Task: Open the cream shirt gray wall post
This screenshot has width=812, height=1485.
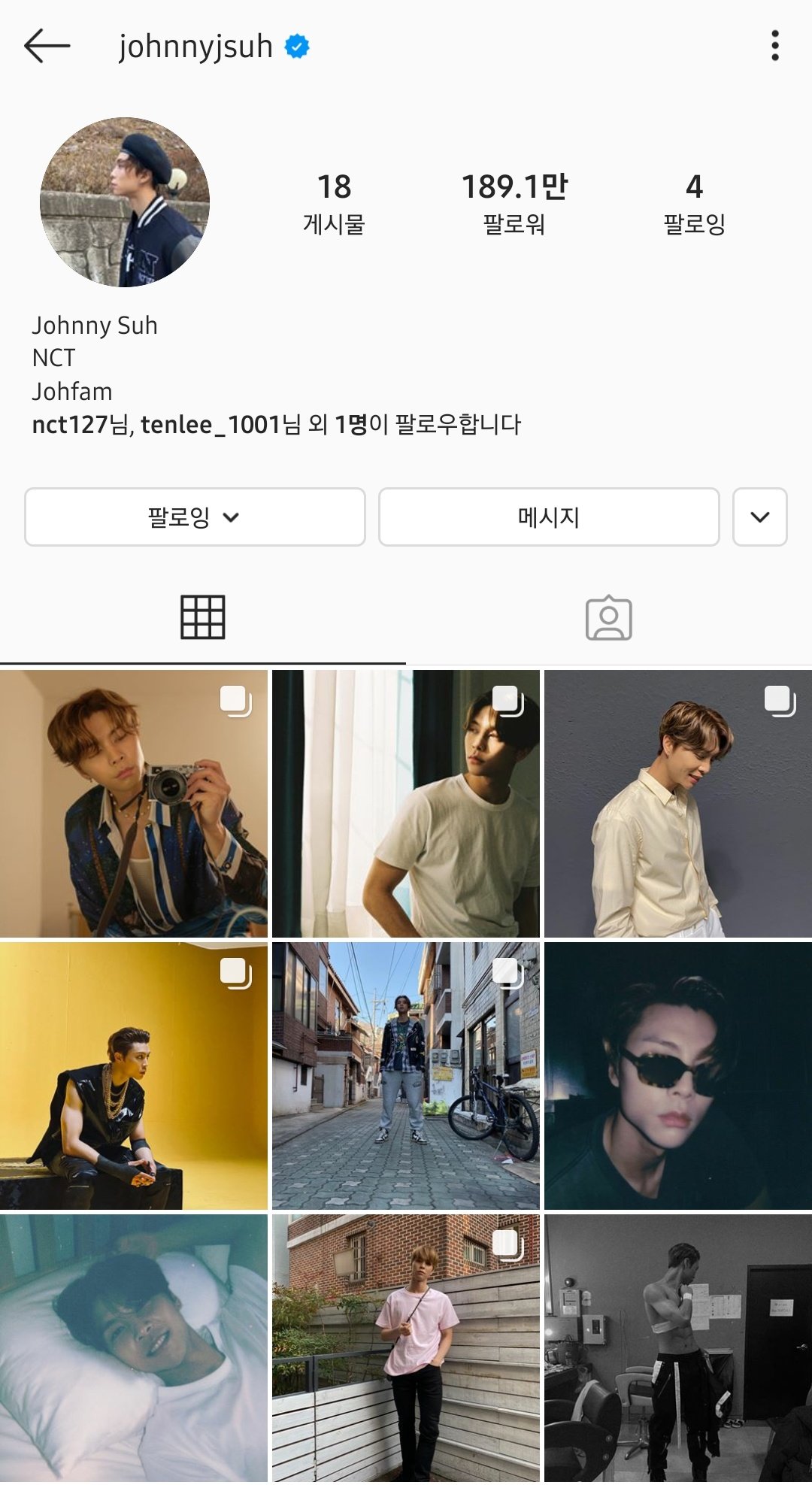Action: click(x=678, y=804)
